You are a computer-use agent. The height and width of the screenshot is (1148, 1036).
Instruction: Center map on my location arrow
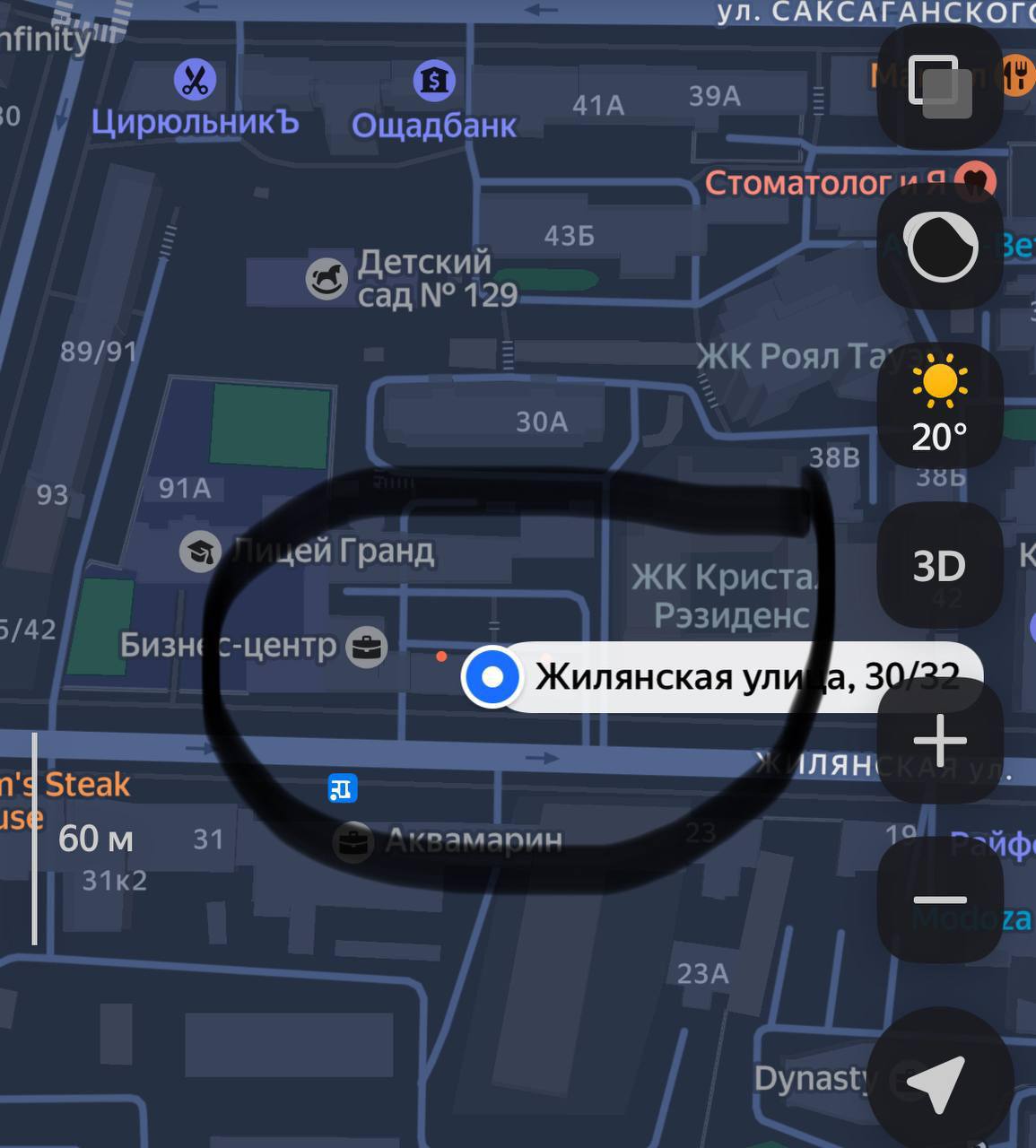936,1083
